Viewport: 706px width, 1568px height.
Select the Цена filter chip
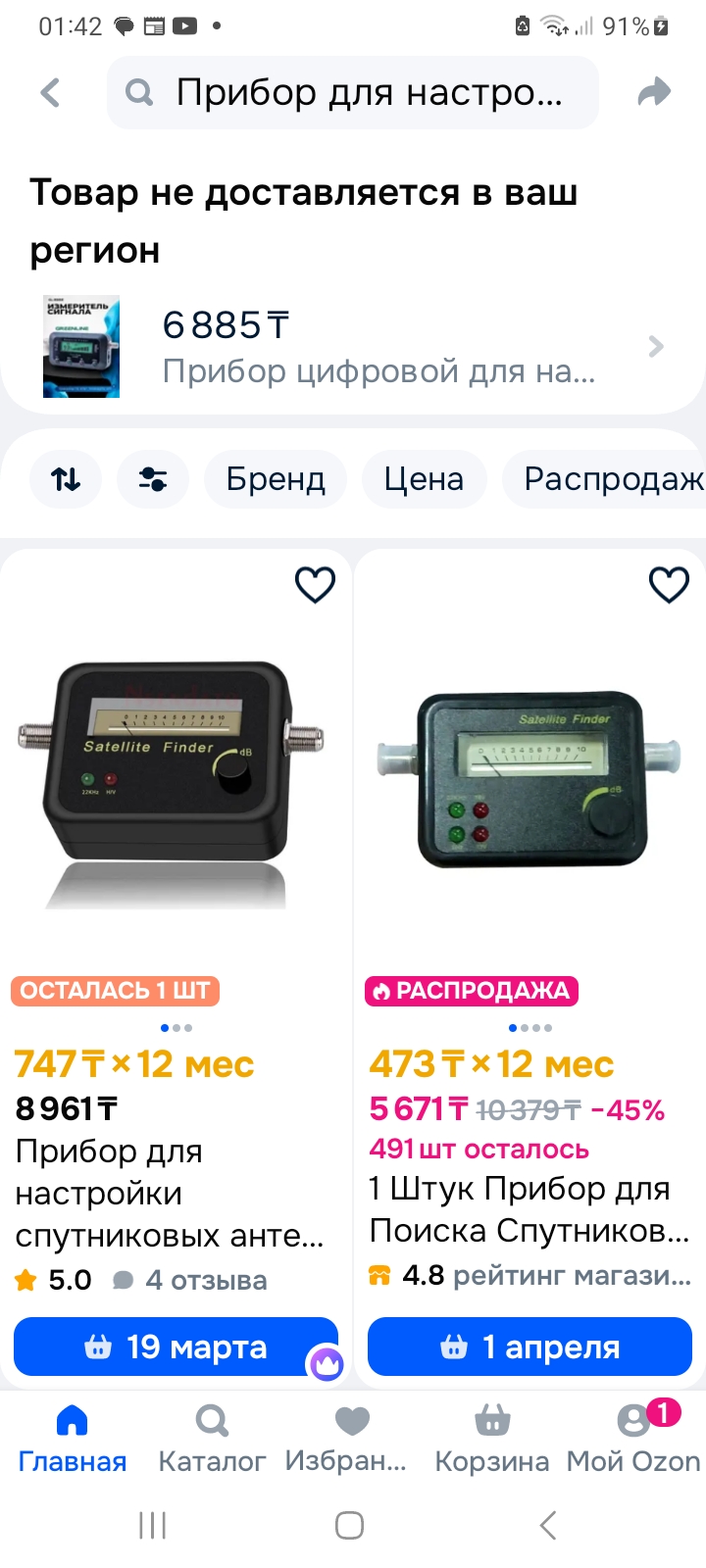pos(424,479)
